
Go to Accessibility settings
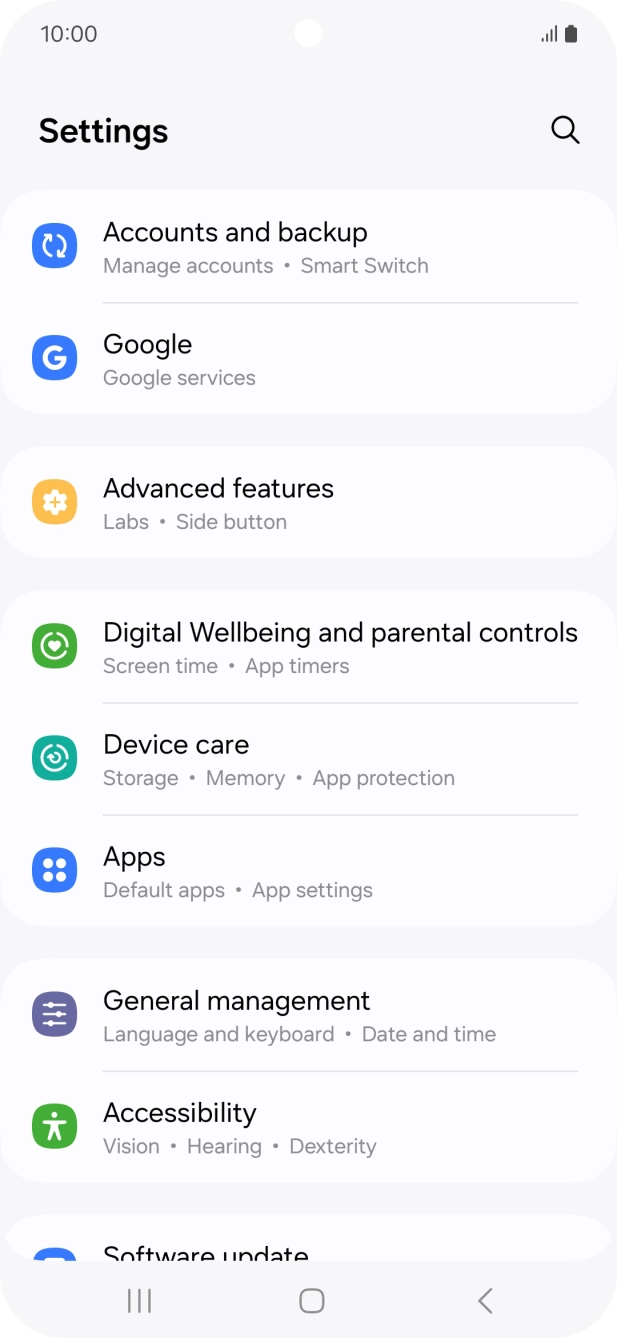click(308, 1126)
